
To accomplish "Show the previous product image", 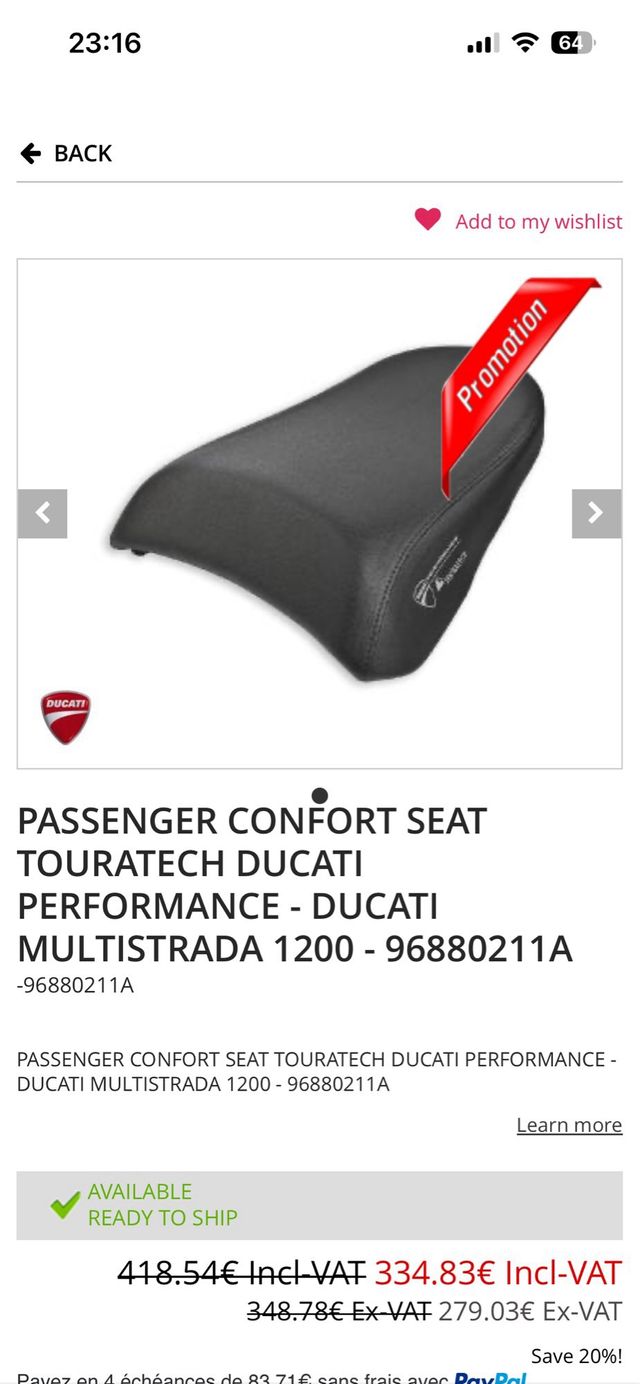I will point(42,514).
